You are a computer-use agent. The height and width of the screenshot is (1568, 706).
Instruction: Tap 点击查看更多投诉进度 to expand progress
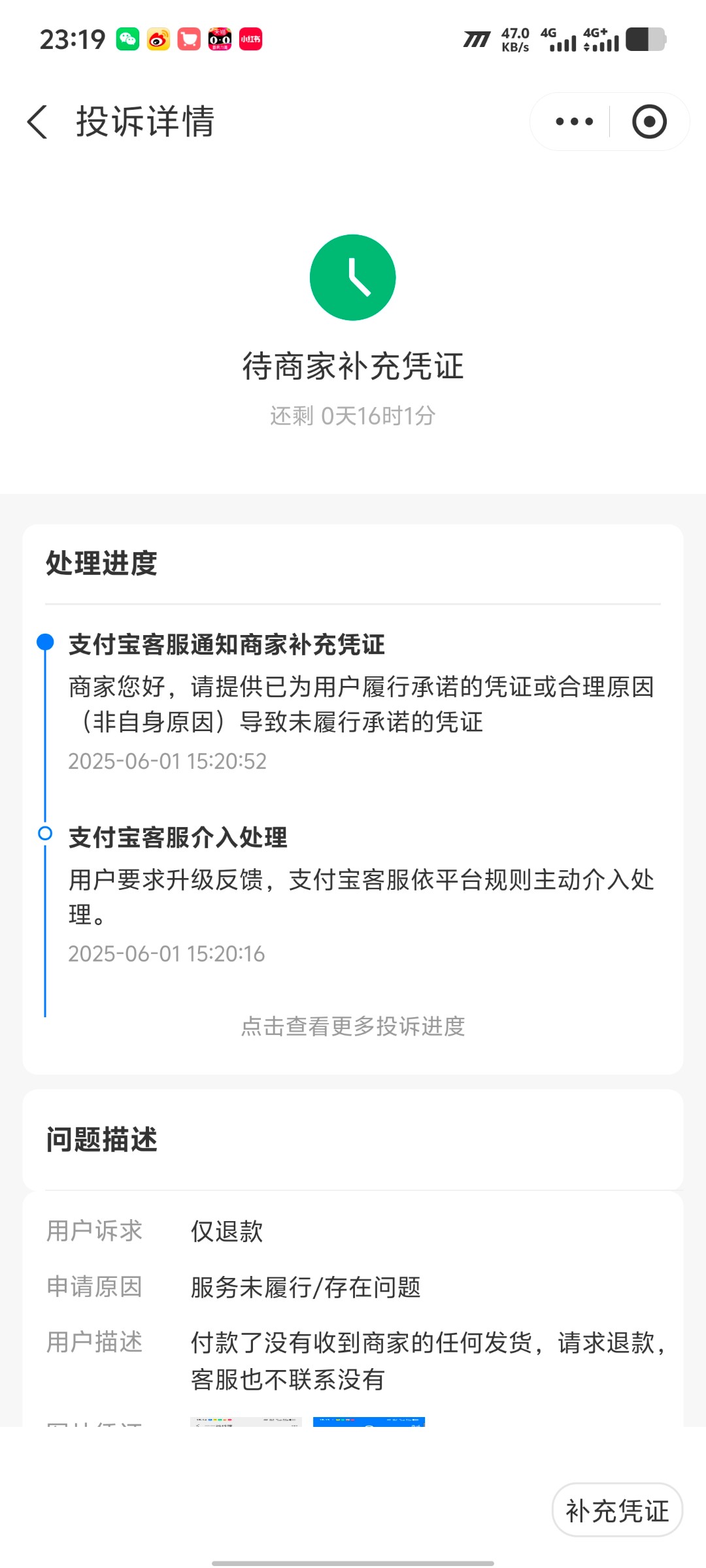tap(353, 1026)
